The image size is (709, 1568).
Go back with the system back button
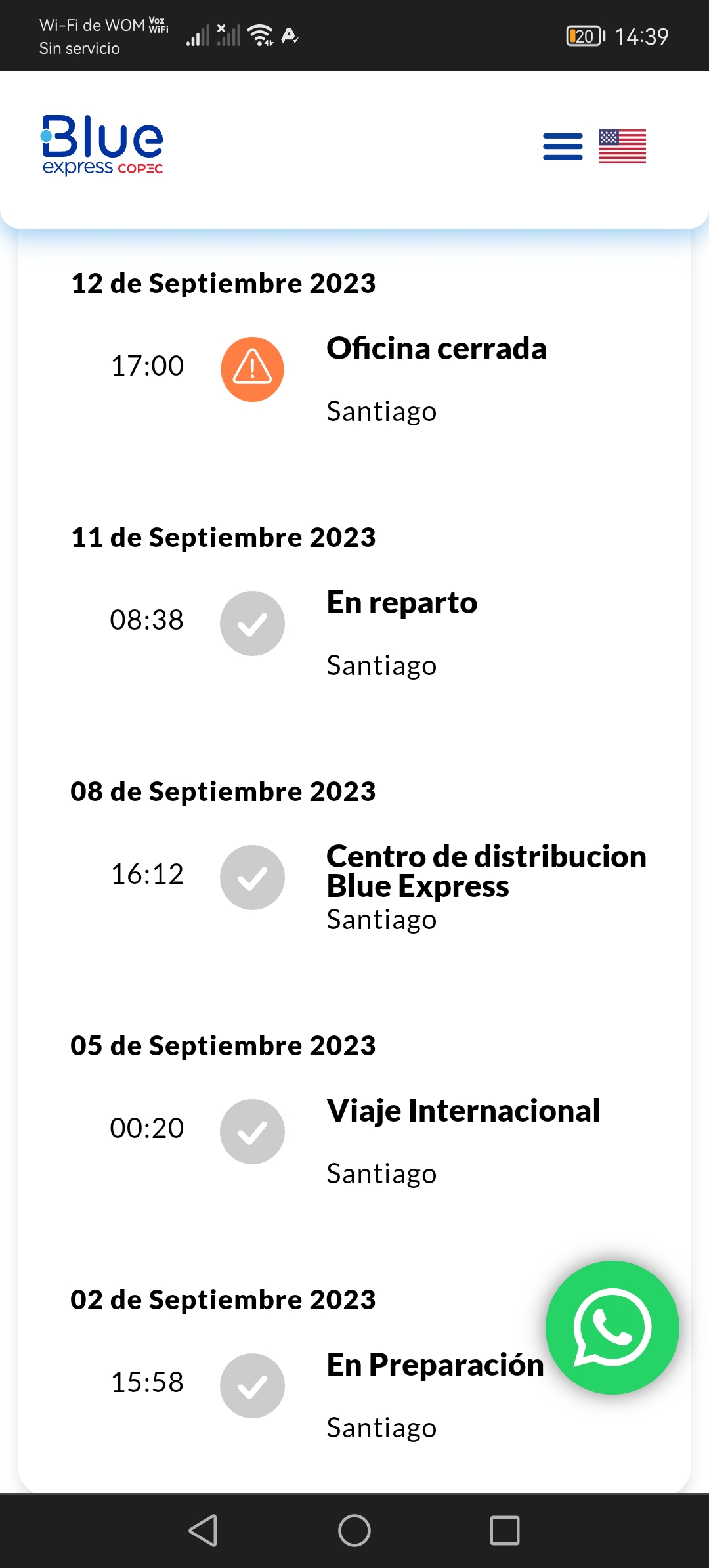pos(203,1531)
